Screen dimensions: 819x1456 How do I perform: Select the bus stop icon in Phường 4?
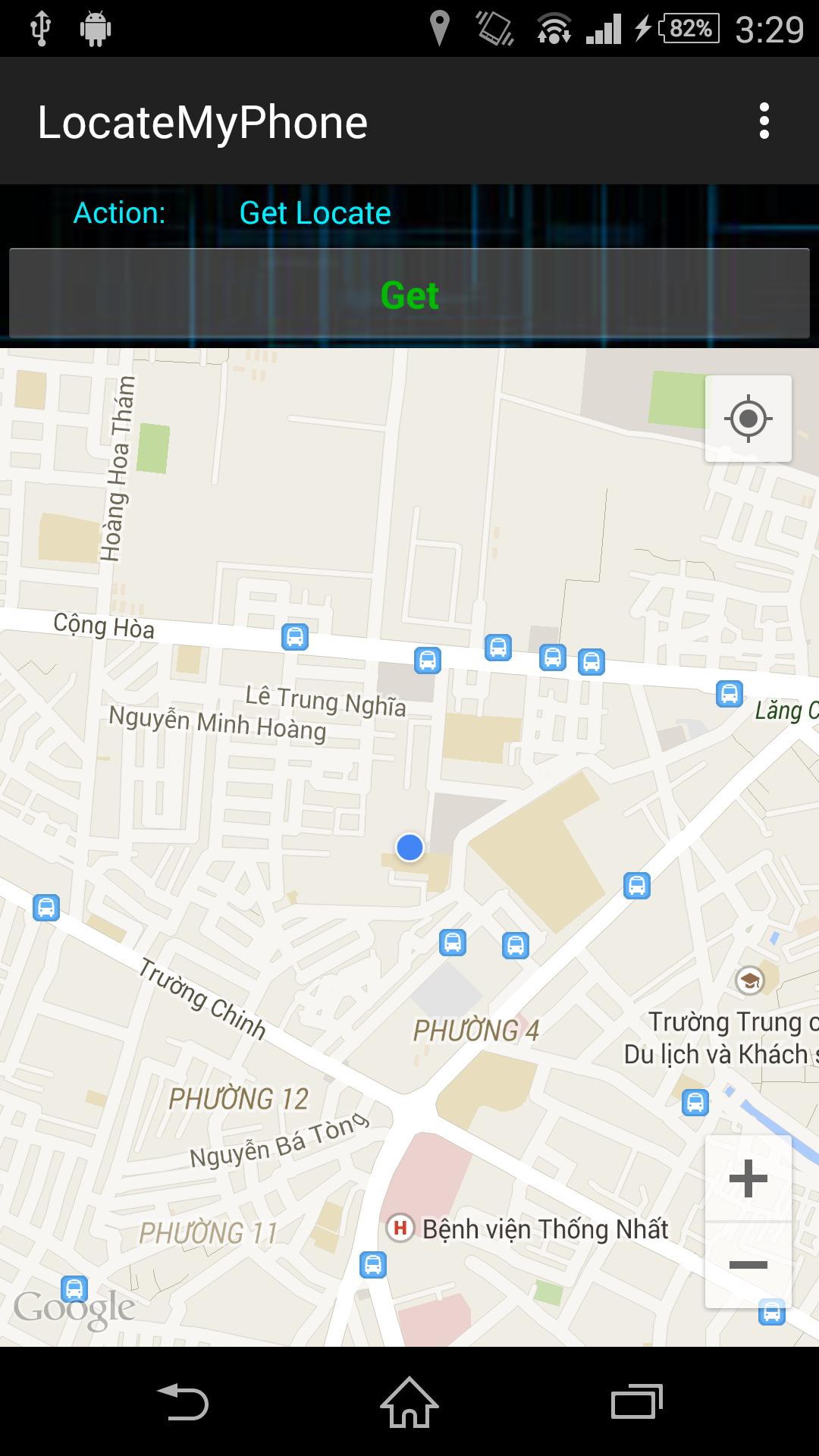click(453, 944)
